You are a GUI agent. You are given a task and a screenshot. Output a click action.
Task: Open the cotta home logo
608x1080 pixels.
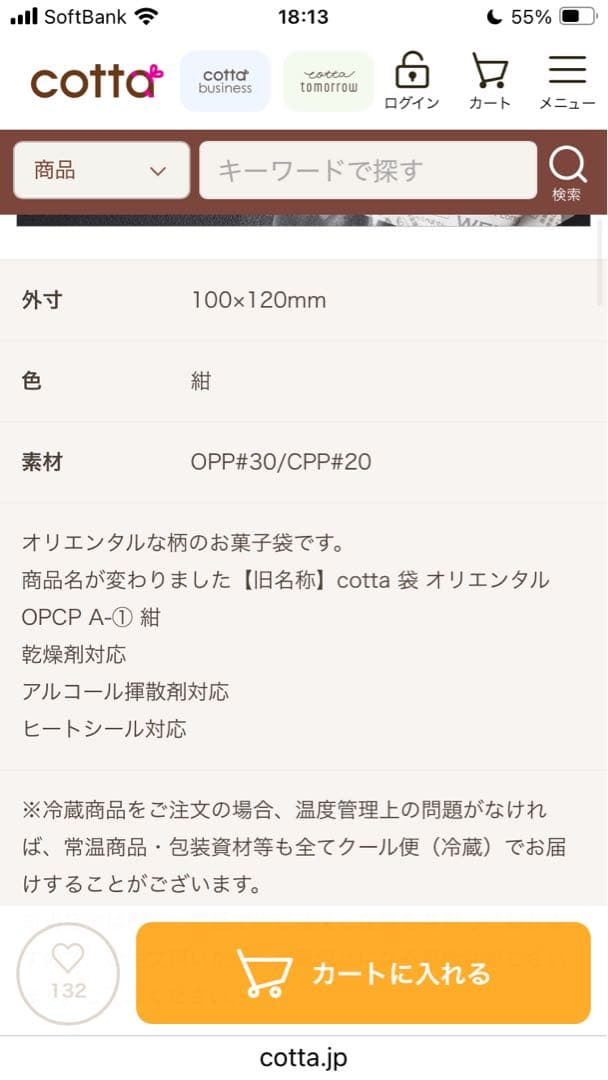[96, 81]
